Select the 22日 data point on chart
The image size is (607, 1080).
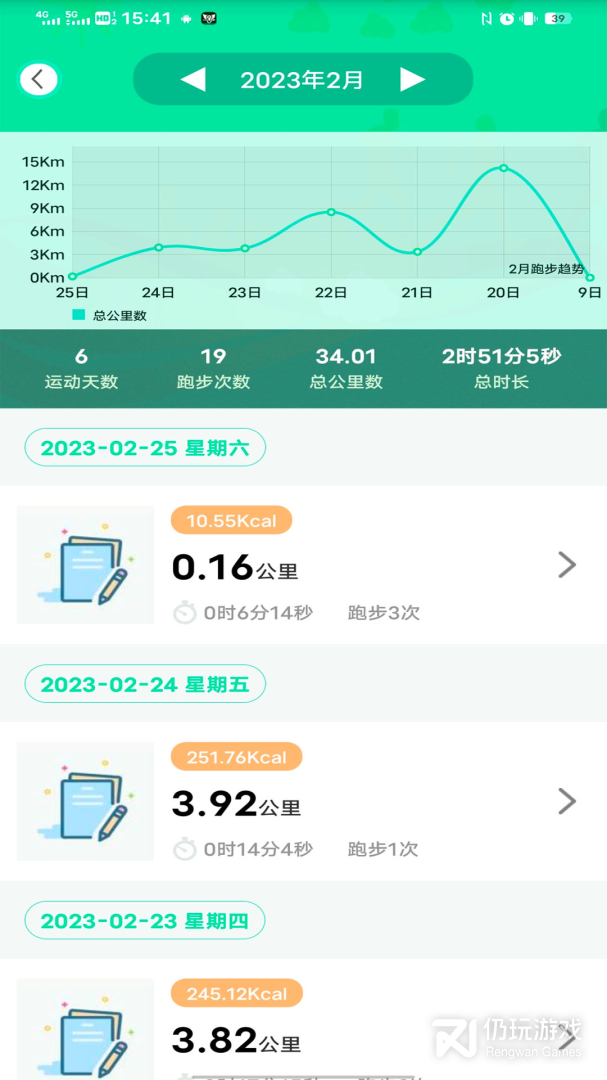(x=331, y=212)
